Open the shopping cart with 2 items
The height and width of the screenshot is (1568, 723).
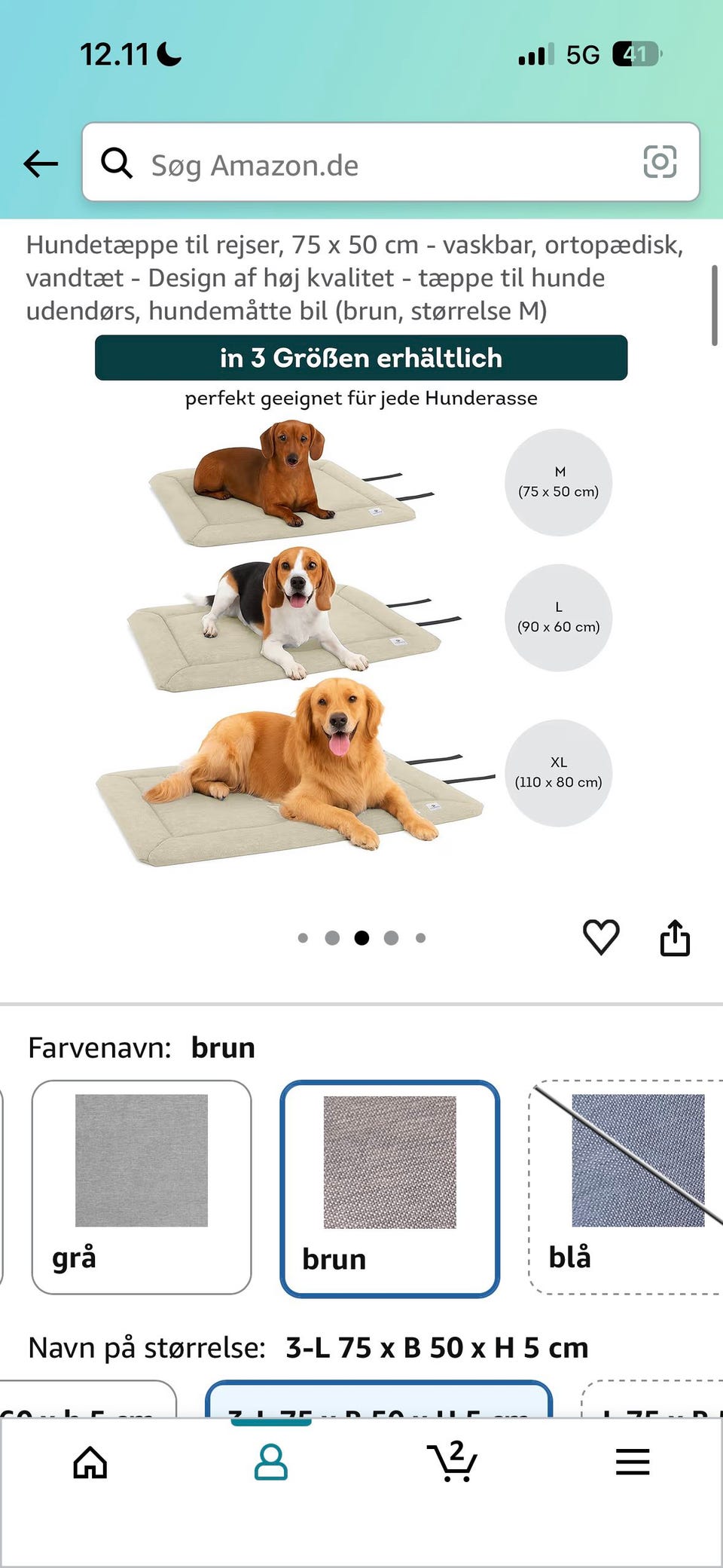coord(452,1461)
